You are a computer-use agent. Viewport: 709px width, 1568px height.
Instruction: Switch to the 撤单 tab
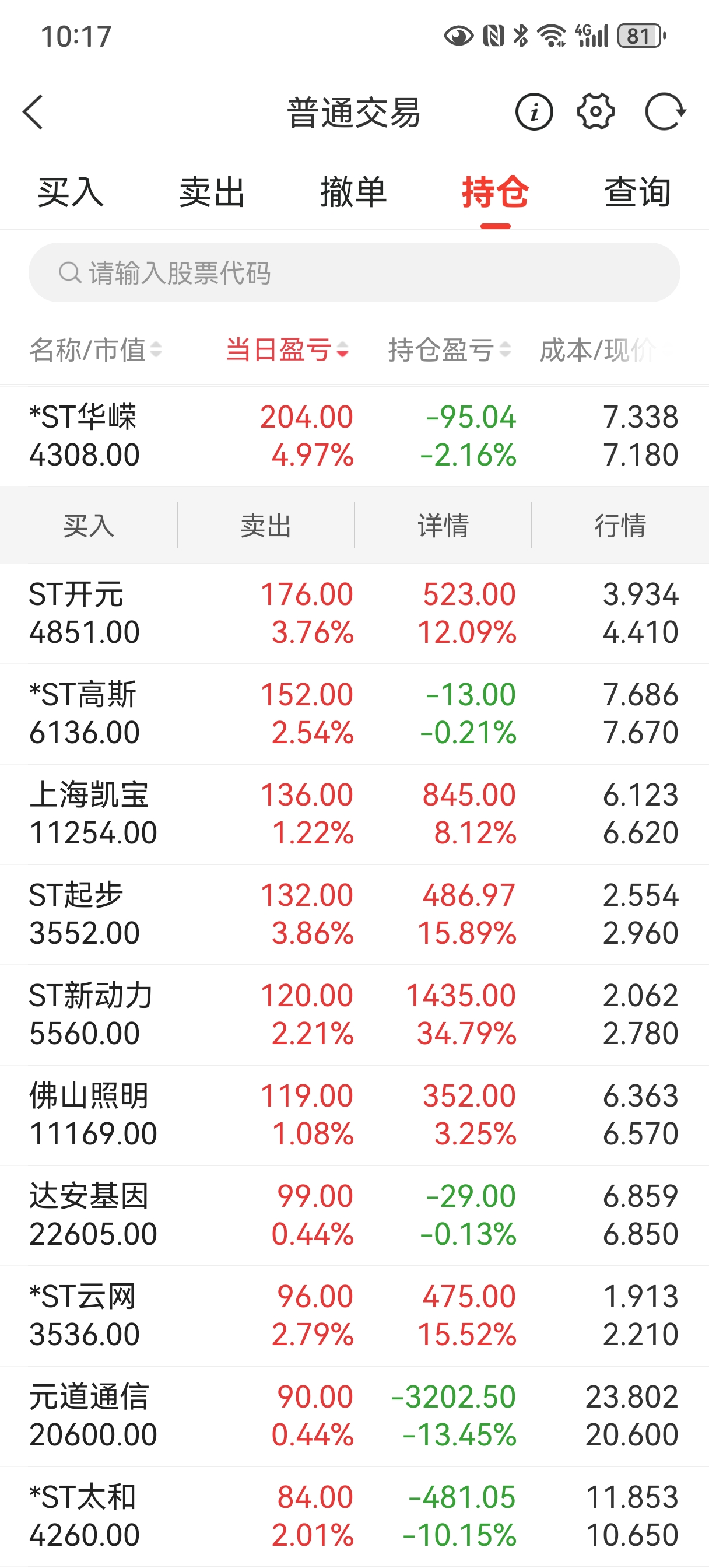click(353, 192)
